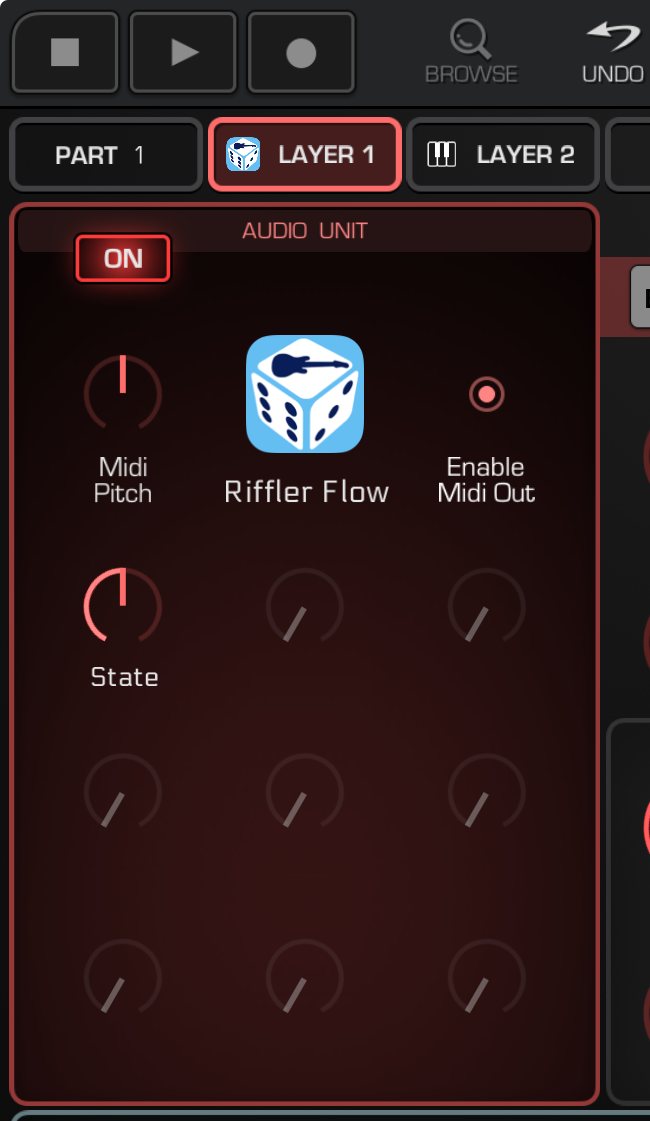Switch to the Layer 2 tab

click(x=502, y=155)
